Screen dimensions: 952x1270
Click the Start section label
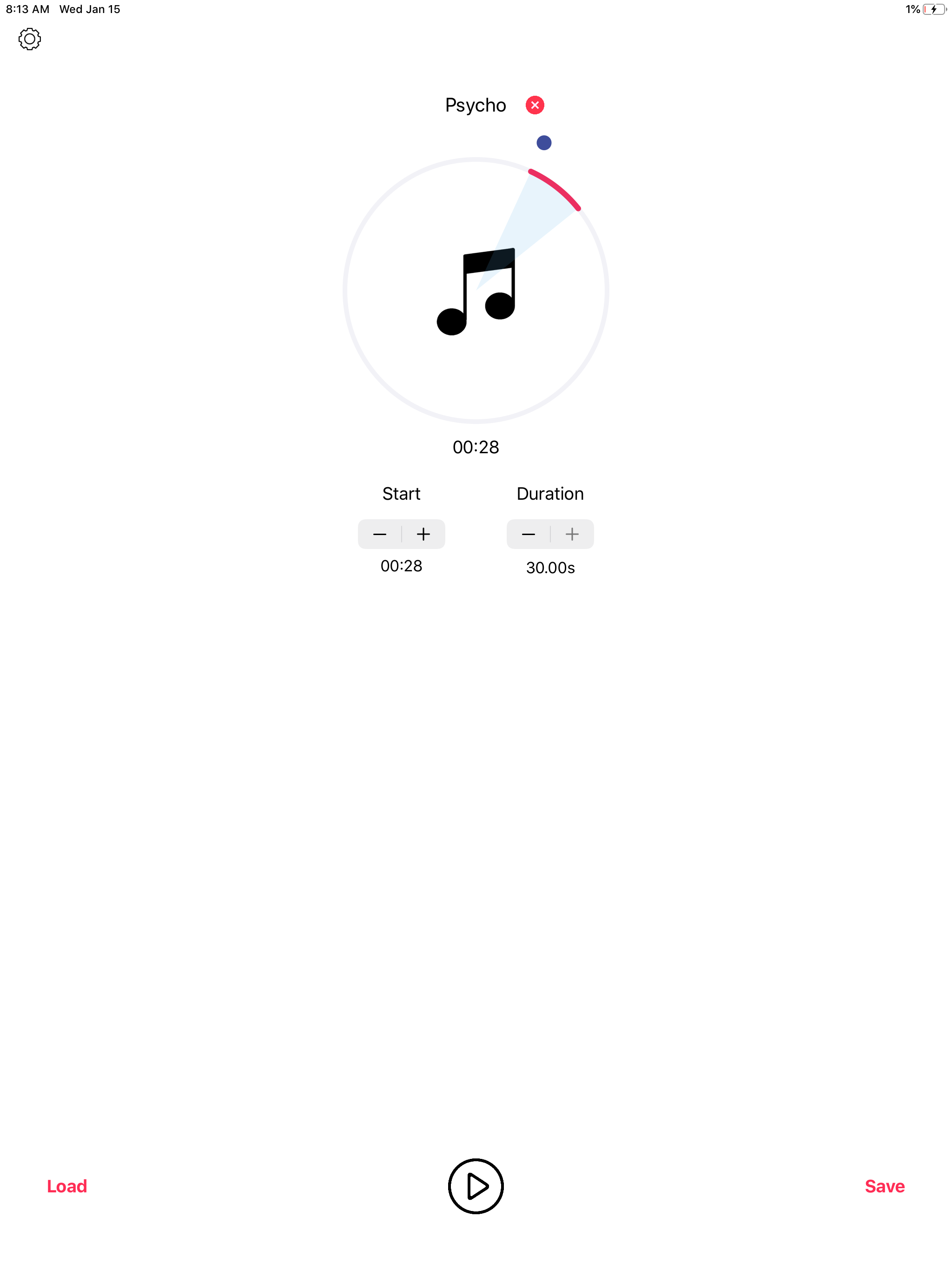tap(401, 493)
